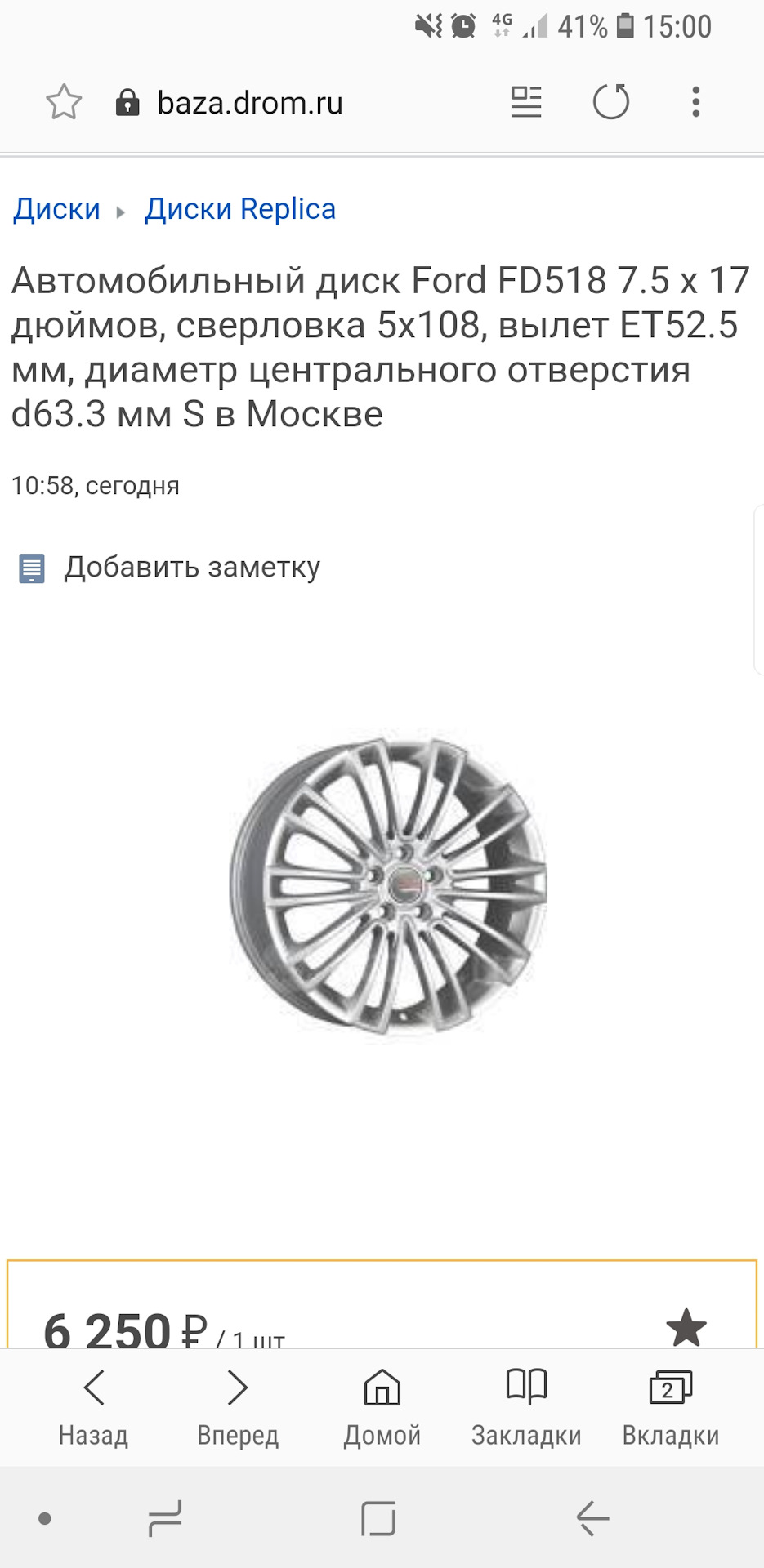
Task: Add listing to favorites with the price star
Action: point(686,1327)
